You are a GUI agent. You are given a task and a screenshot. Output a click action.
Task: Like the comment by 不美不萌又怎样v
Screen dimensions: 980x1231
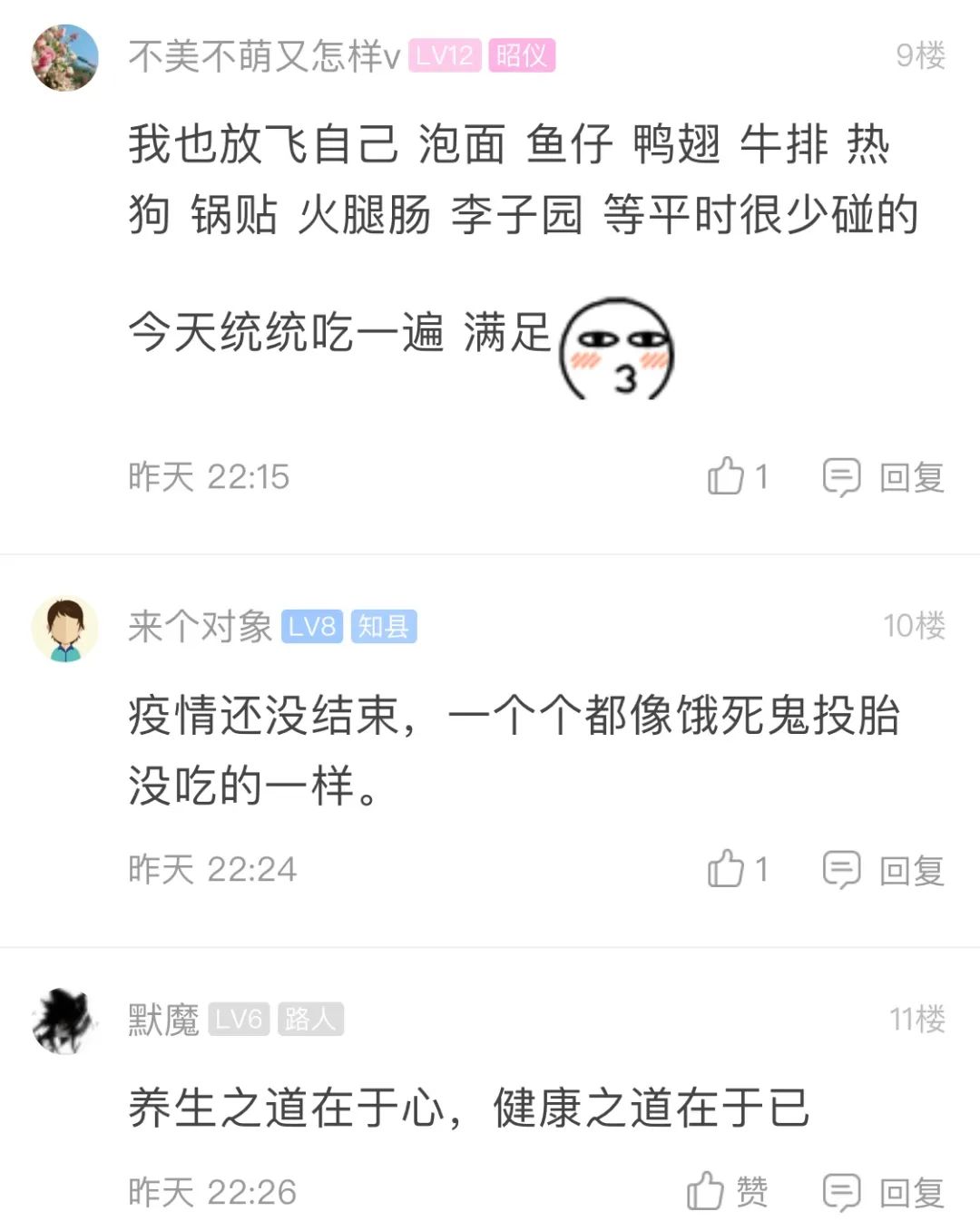coord(736,476)
